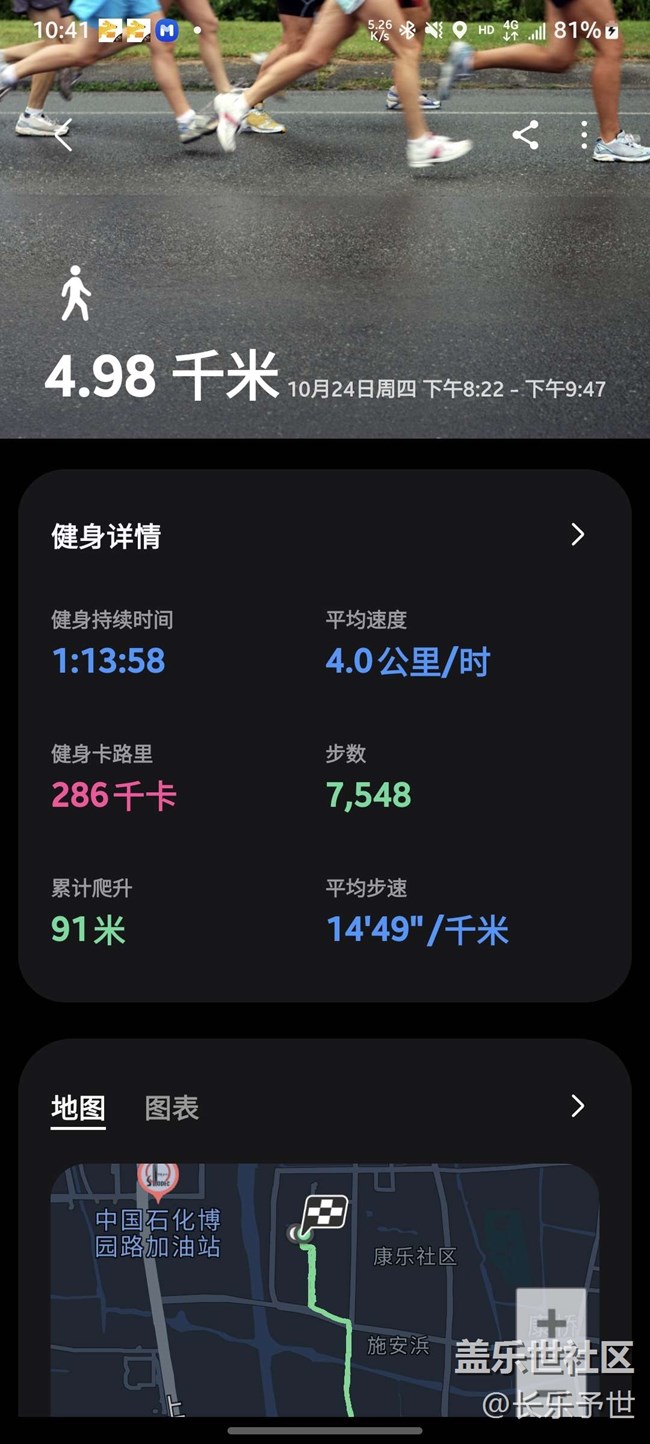Open the three-dot overflow menu

[x=585, y=135]
